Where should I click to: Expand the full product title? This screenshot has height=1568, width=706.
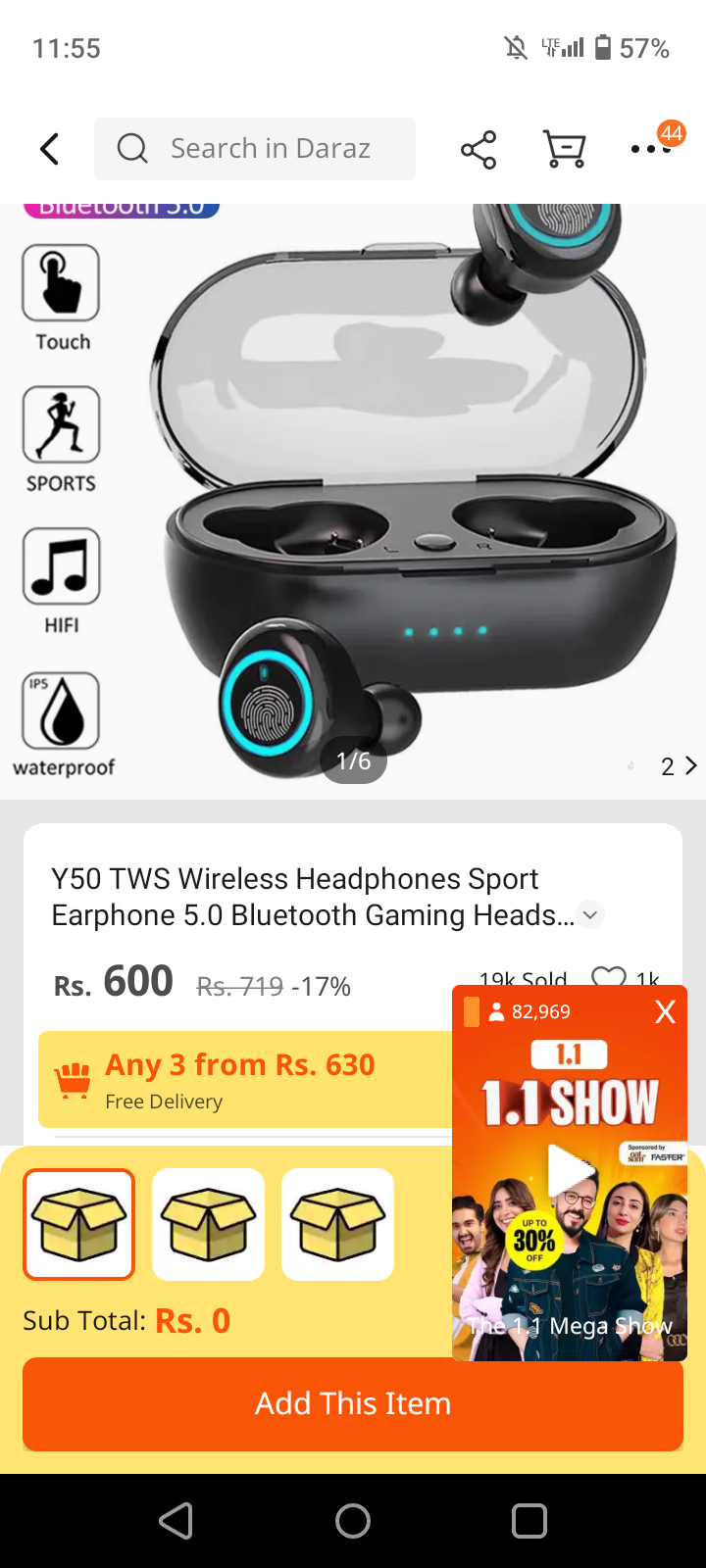(x=590, y=915)
